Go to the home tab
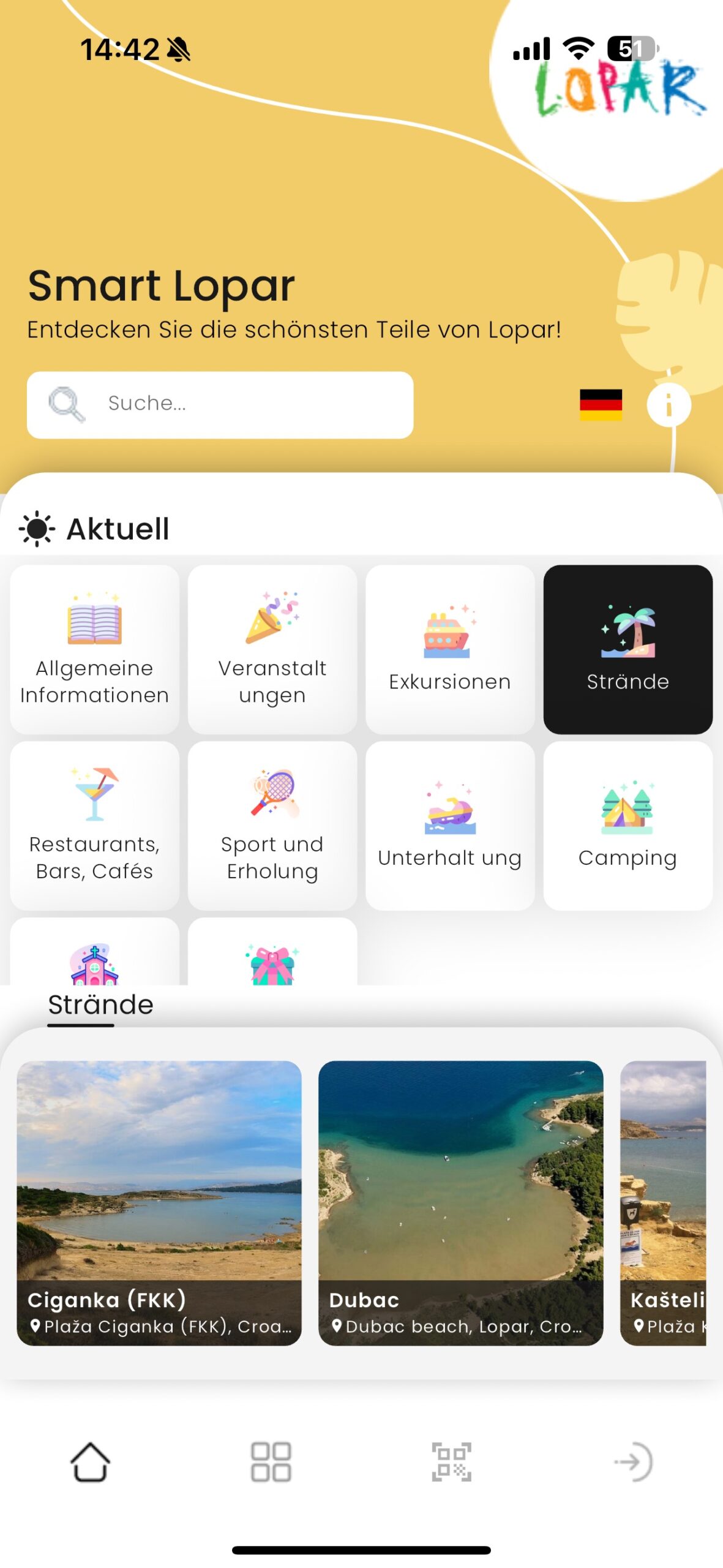The height and width of the screenshot is (1568, 723). pos(91,1461)
